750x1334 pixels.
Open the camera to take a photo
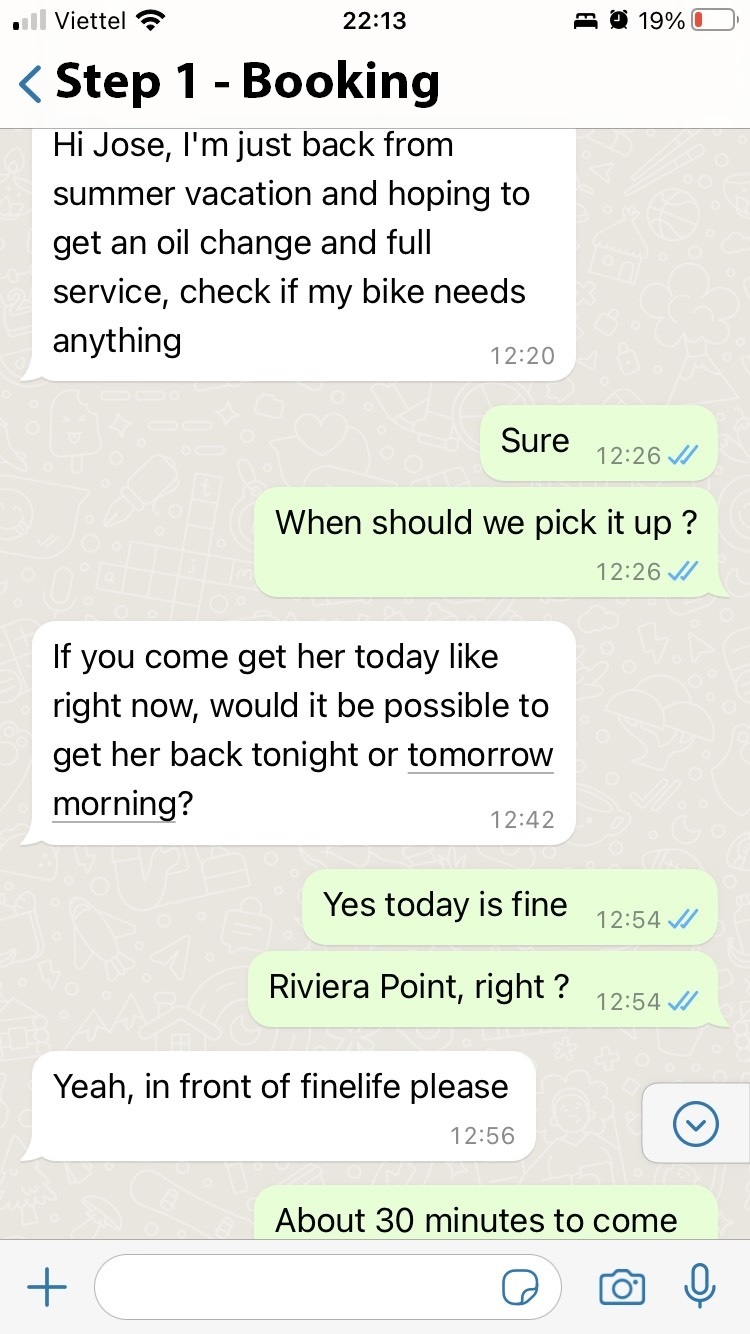point(622,1288)
